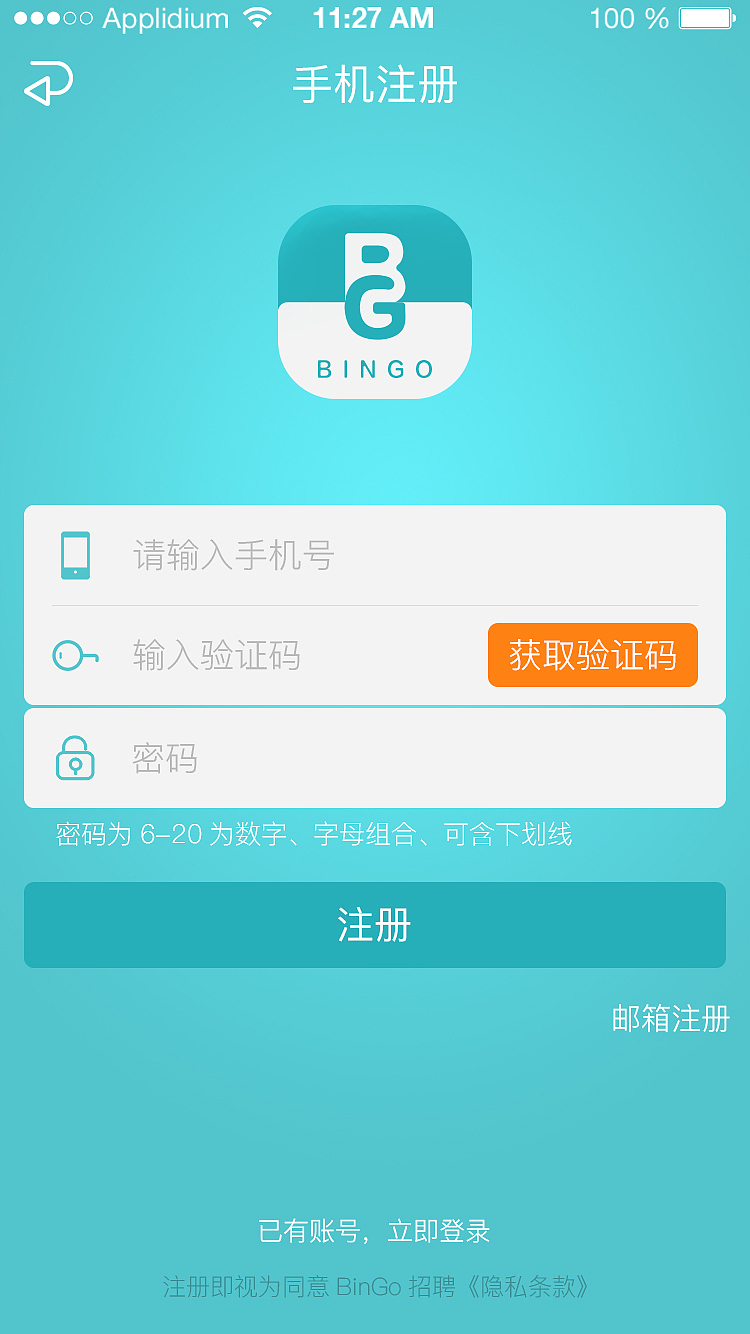Tap the phone number input field
Image resolution: width=750 pixels, height=1334 pixels.
point(400,555)
